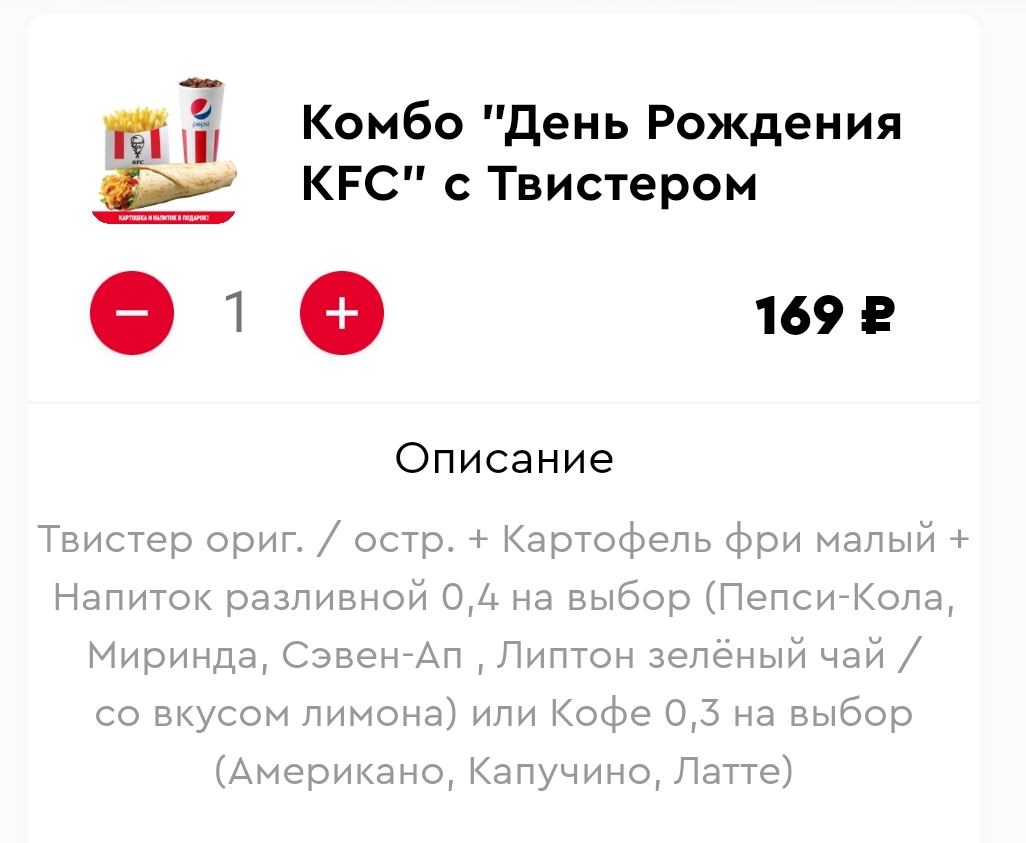Increase the combo quantity with the plus button
The height and width of the screenshot is (843, 1026).
tap(342, 313)
